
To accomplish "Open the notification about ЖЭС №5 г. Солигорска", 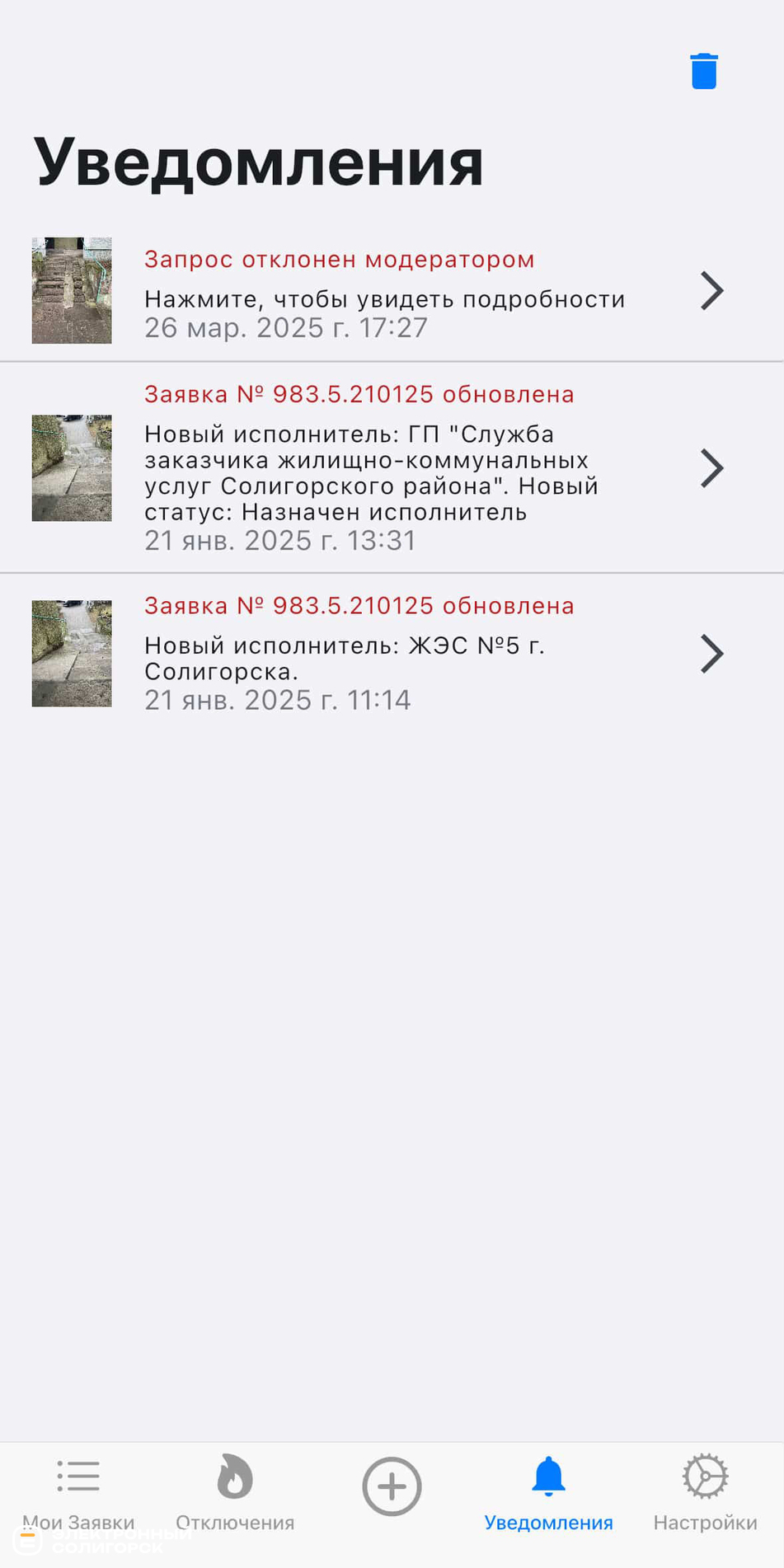I will click(384, 653).
